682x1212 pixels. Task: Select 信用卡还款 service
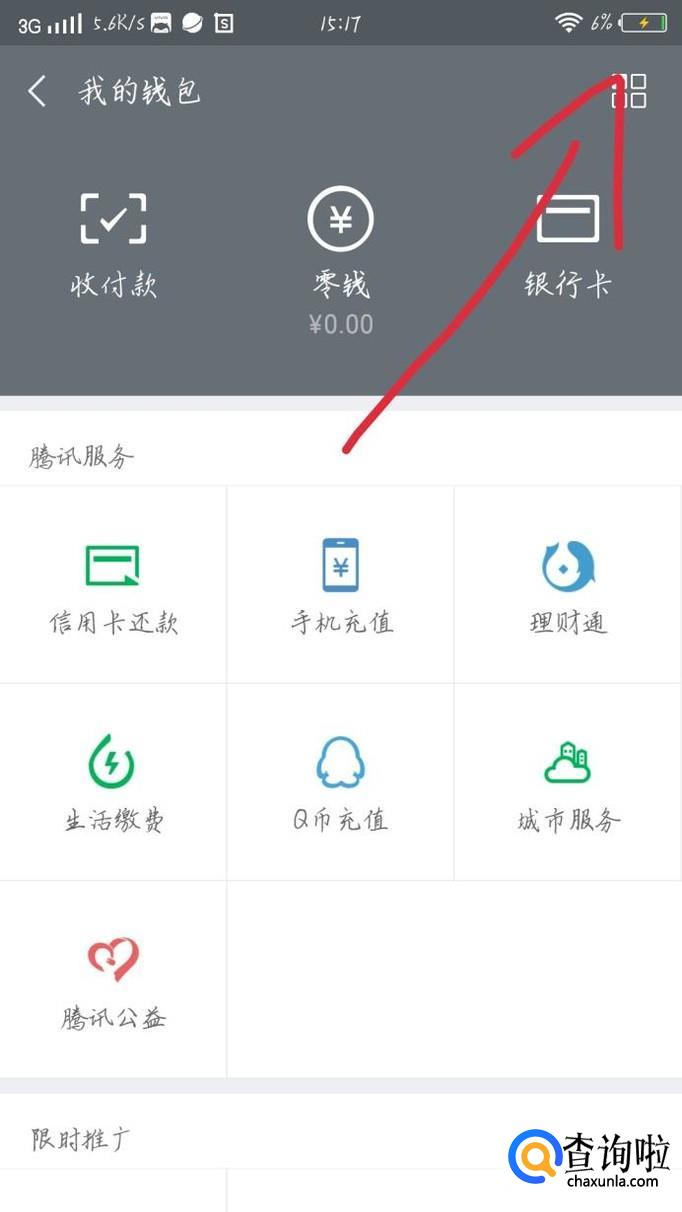tap(113, 585)
